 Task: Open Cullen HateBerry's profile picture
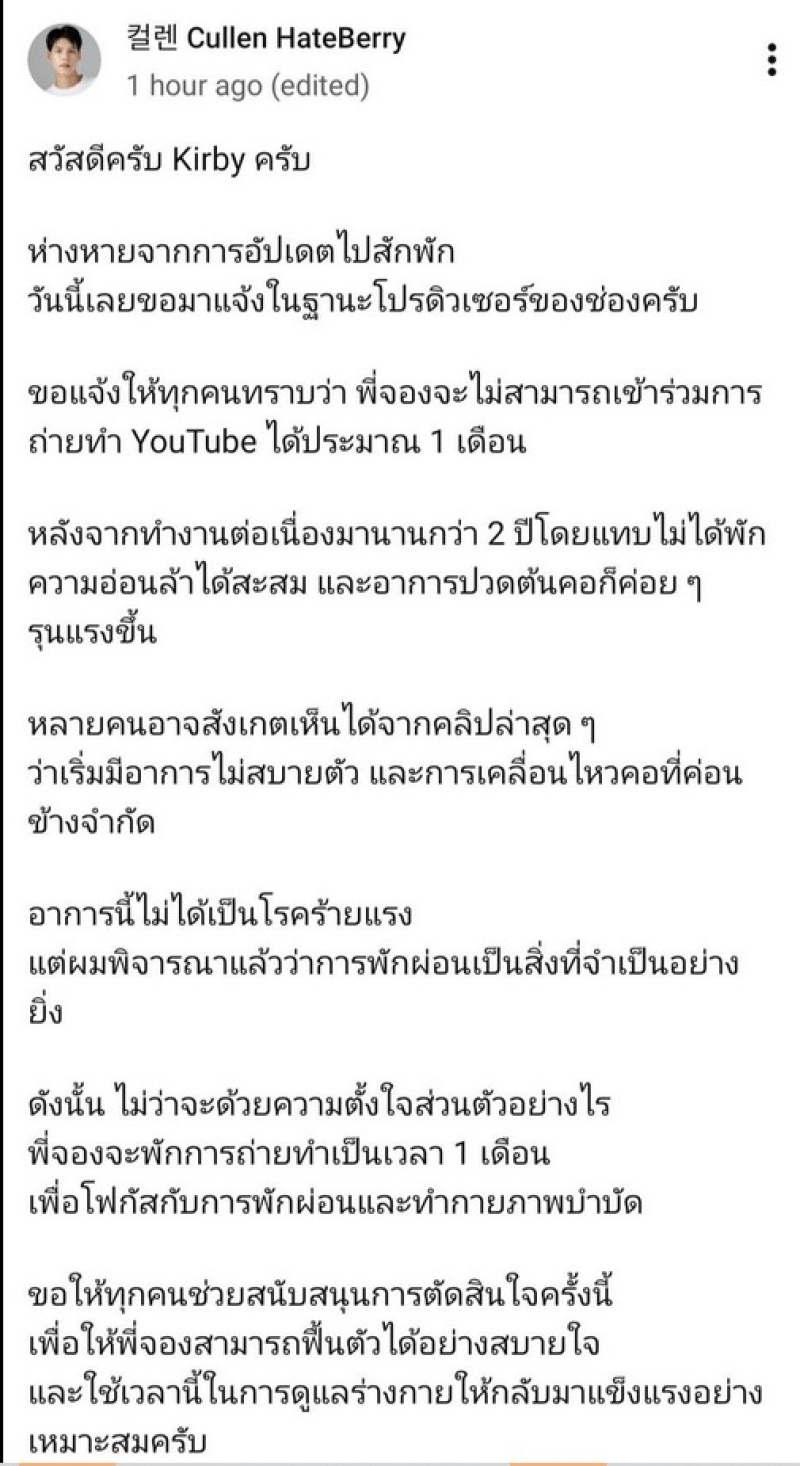pos(64,59)
